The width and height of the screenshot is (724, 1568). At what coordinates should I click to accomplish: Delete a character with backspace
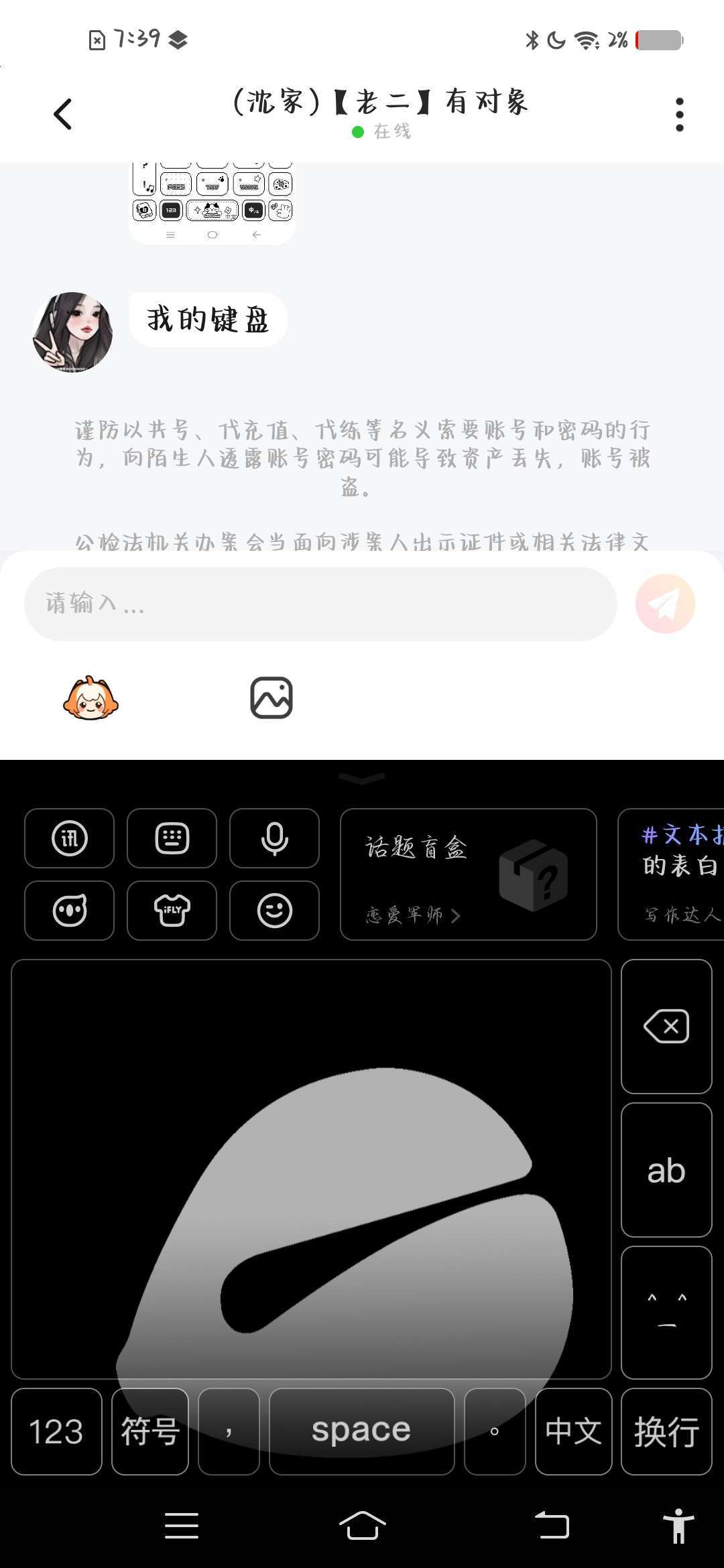pyautogui.click(x=666, y=1027)
